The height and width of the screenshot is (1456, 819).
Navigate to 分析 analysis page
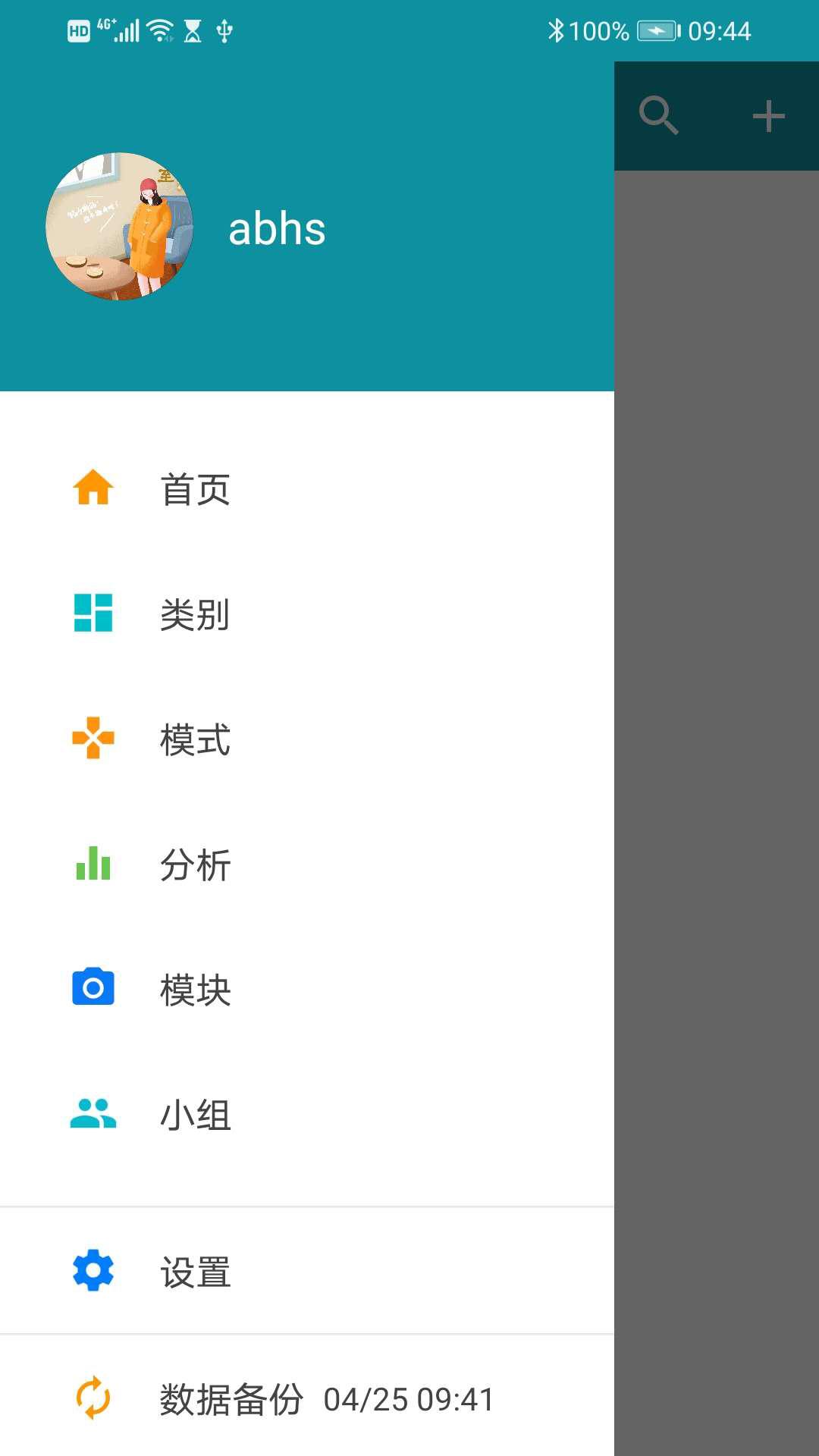(x=193, y=864)
